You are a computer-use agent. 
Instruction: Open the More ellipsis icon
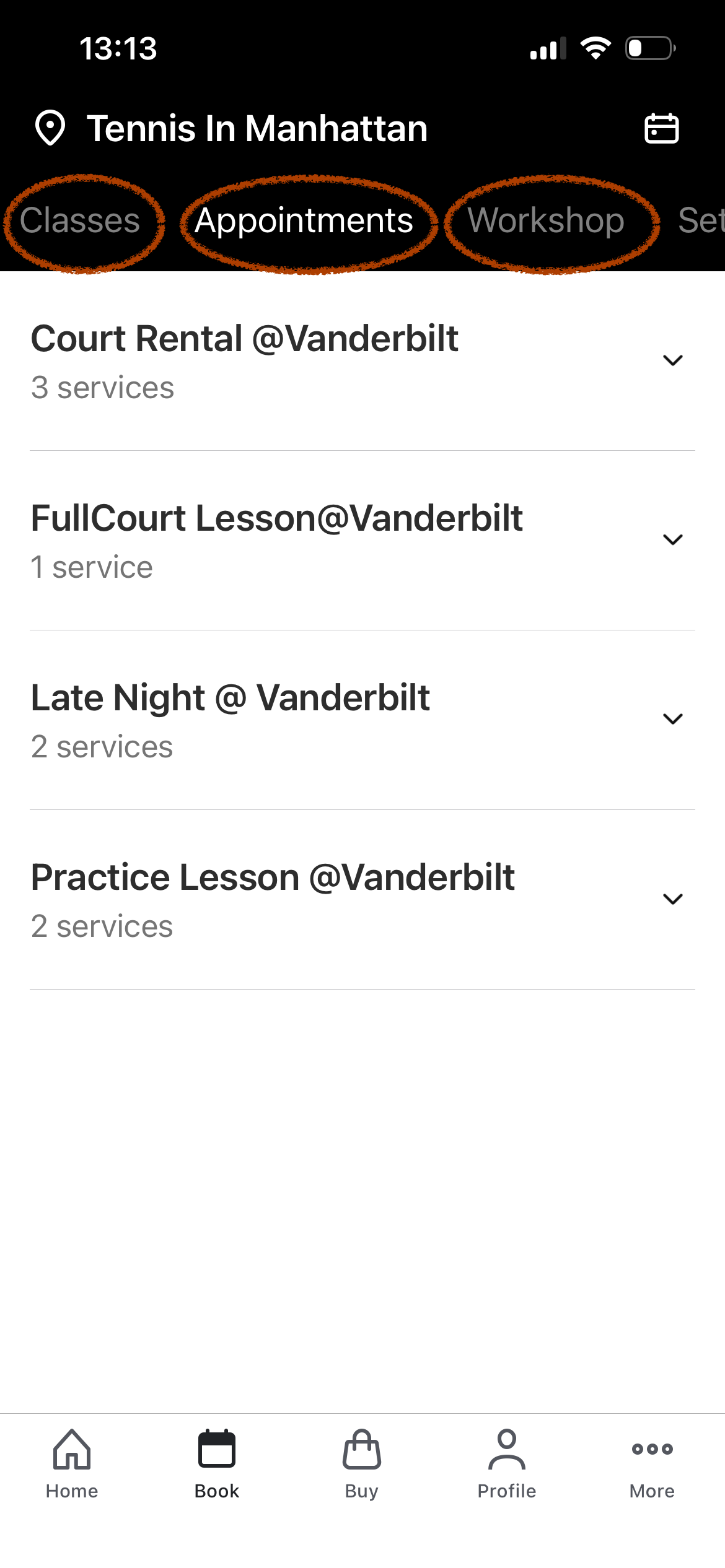pyautogui.click(x=652, y=1452)
